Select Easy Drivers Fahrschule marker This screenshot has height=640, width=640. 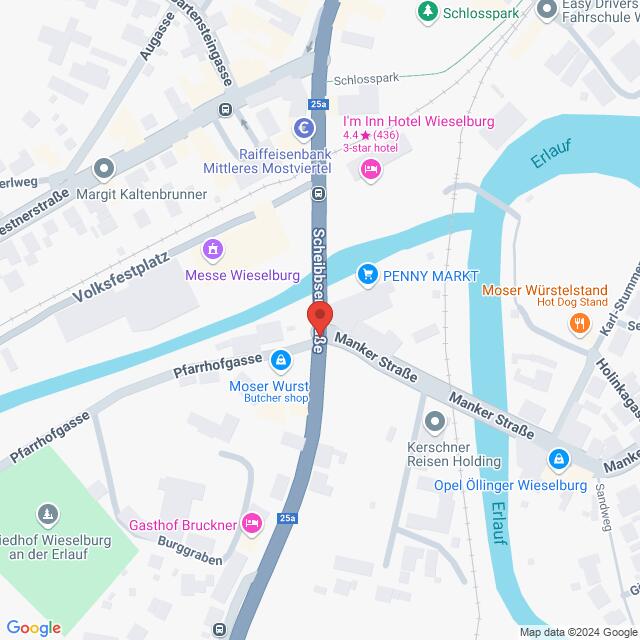tap(546, 11)
